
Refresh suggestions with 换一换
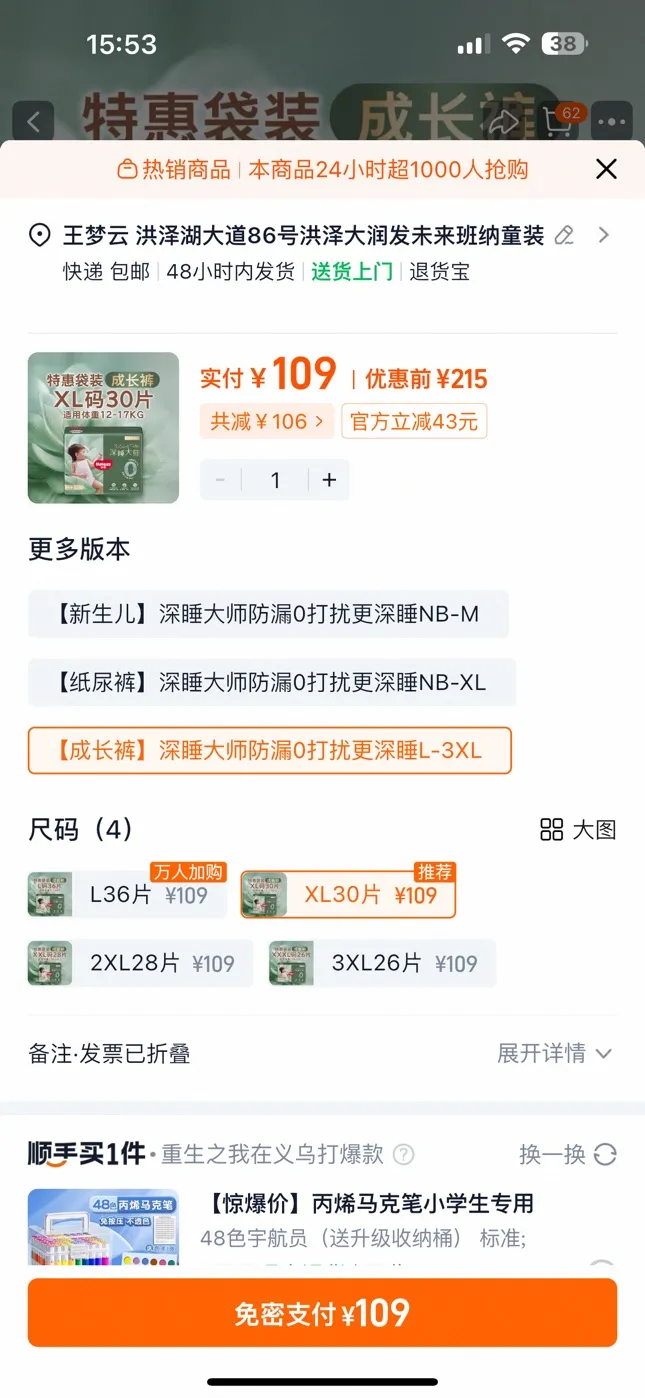point(567,1154)
